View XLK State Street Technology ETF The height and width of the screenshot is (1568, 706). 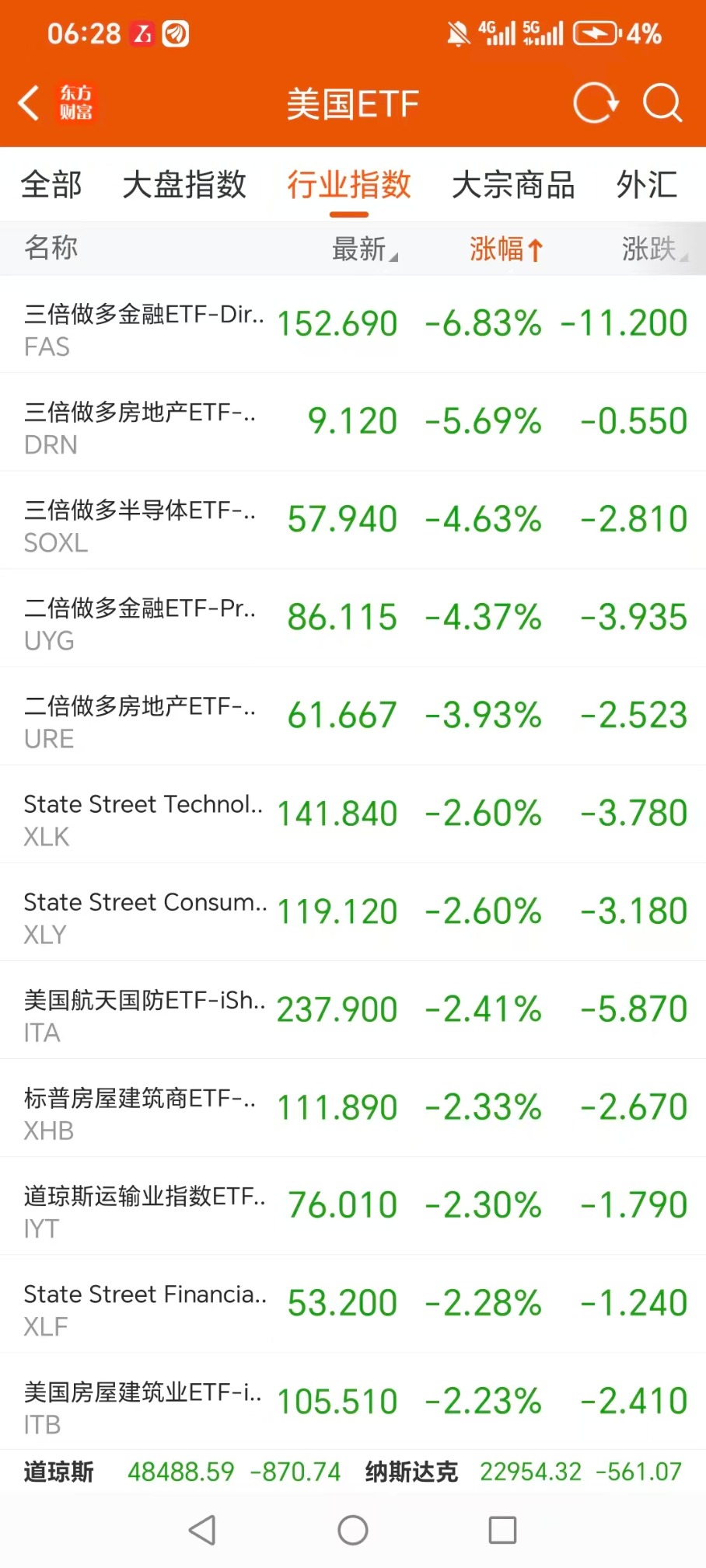point(353,814)
